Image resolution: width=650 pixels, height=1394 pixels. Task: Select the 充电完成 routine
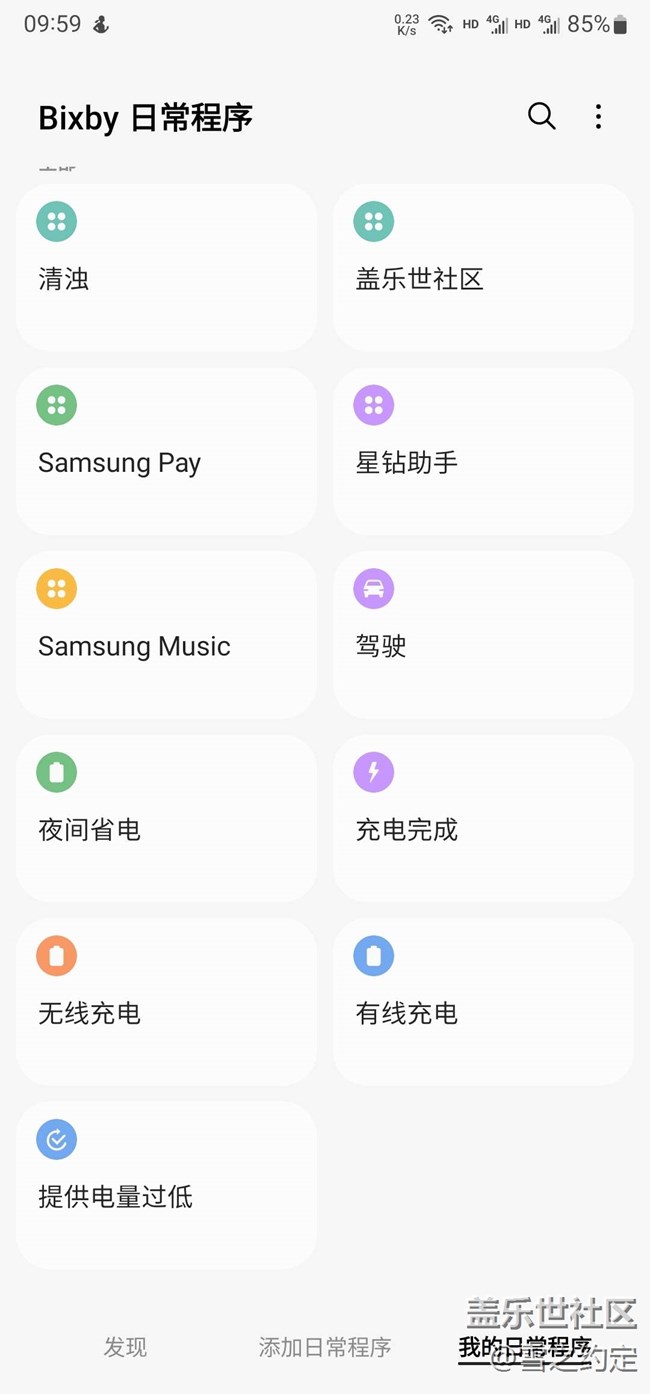click(483, 818)
